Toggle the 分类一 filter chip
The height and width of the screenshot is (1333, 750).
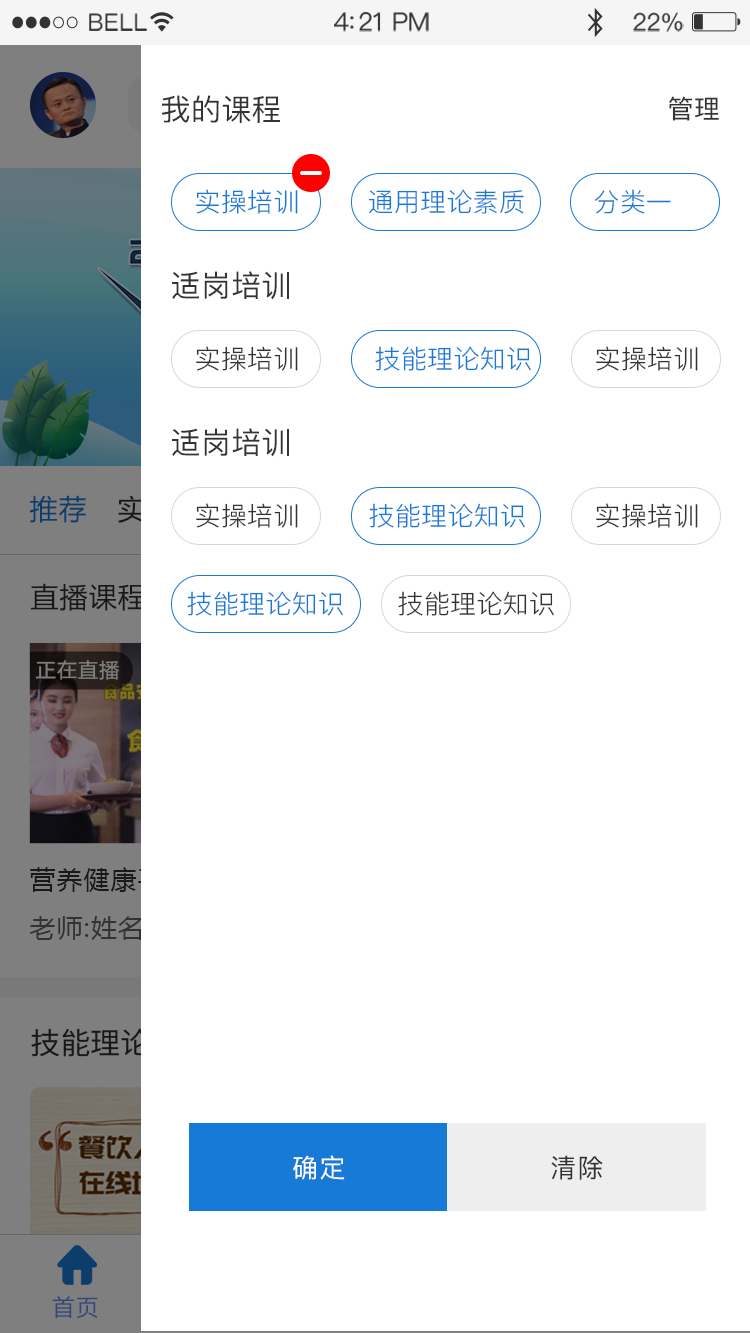(x=644, y=202)
